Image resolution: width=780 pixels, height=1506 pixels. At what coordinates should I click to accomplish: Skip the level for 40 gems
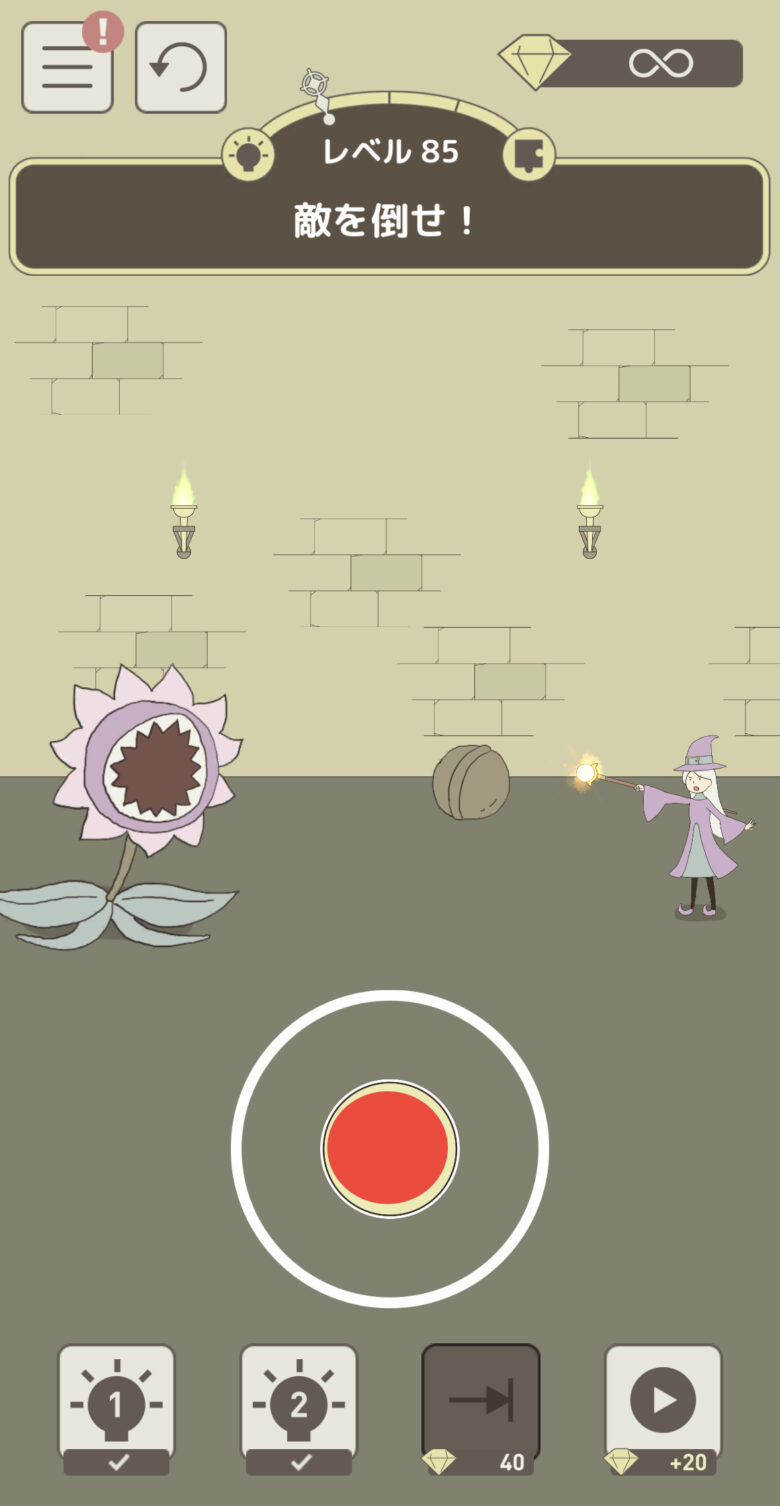tap(481, 1405)
